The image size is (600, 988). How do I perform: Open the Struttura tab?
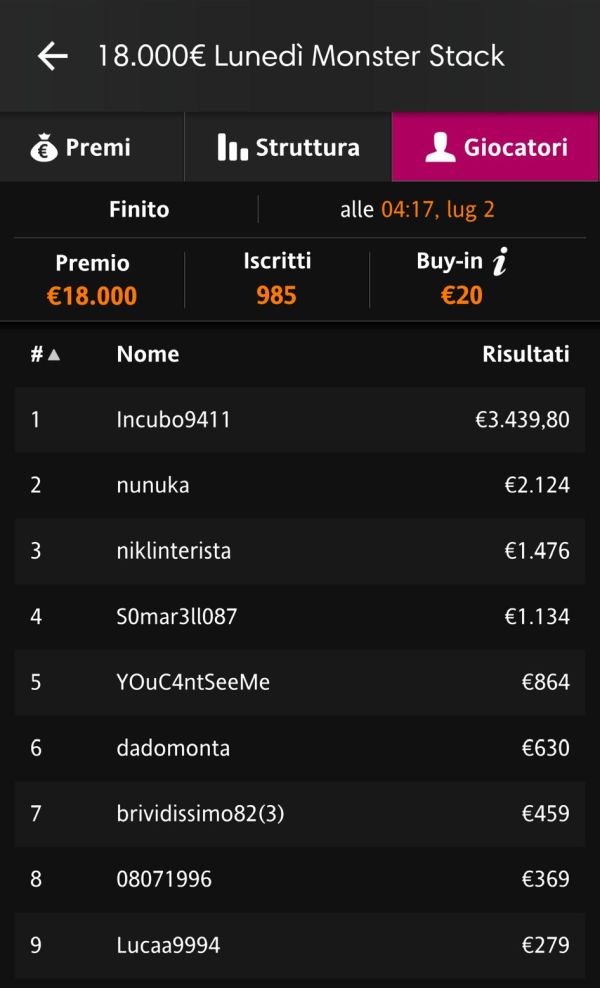tap(288, 147)
